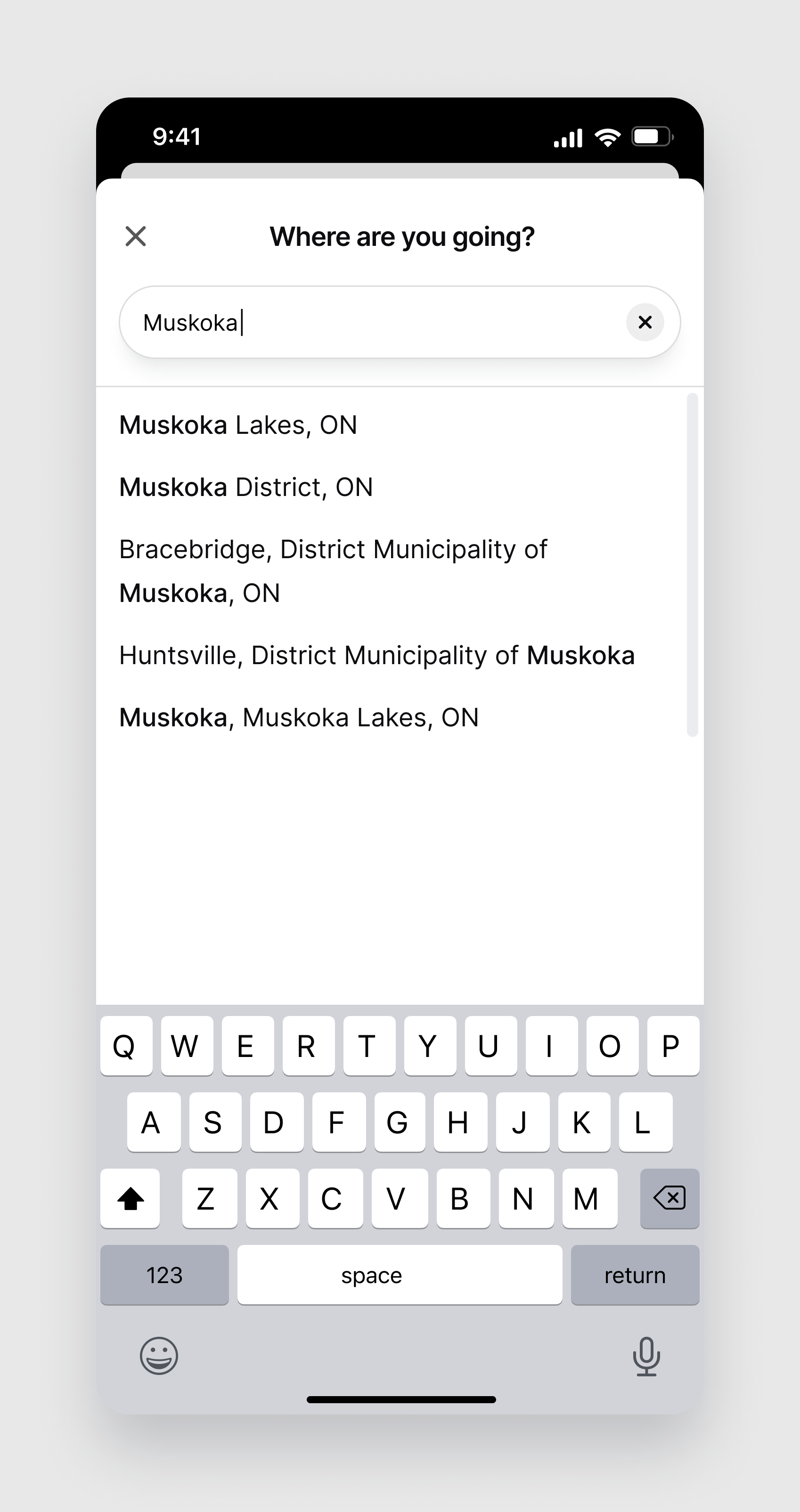This screenshot has height=1512, width=800.
Task: Clear the Muskoka search text
Action: [645, 322]
